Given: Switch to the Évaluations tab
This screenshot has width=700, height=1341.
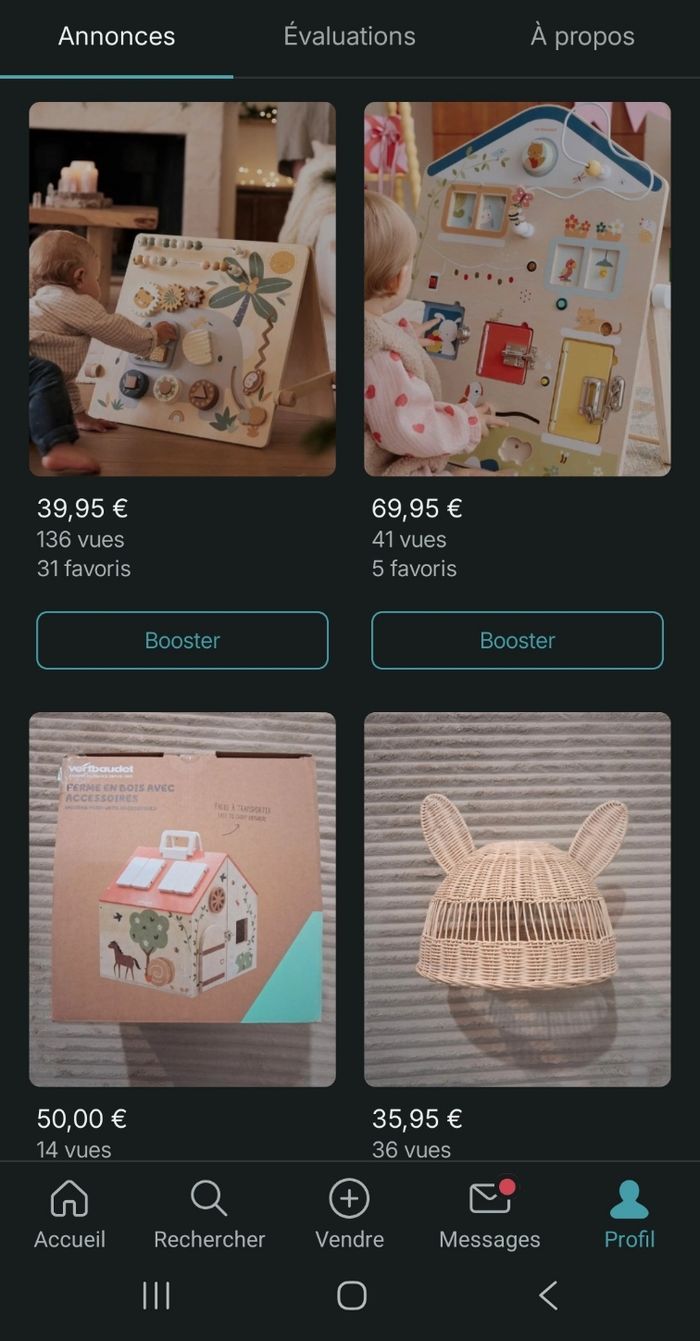Looking at the screenshot, I should [349, 37].
